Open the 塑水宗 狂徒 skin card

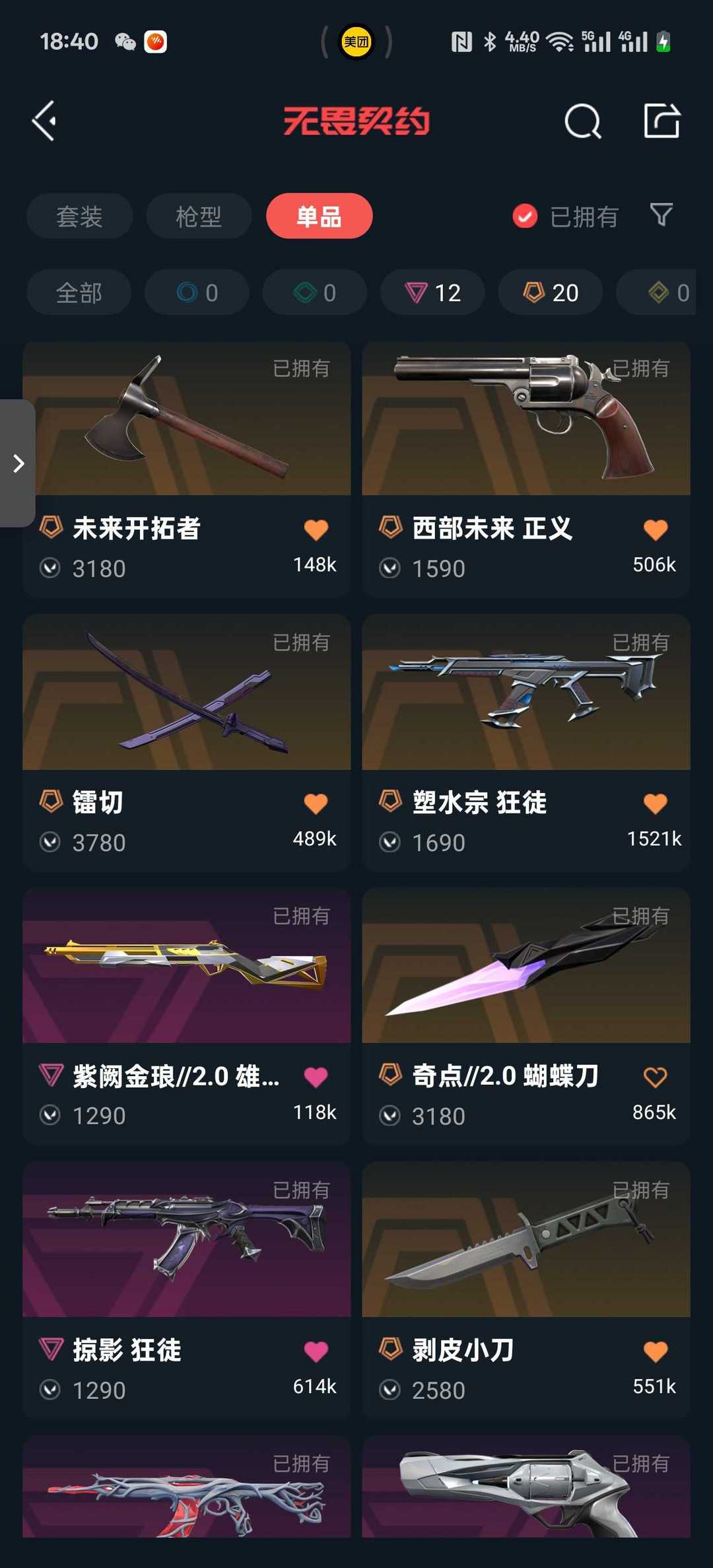(526, 743)
